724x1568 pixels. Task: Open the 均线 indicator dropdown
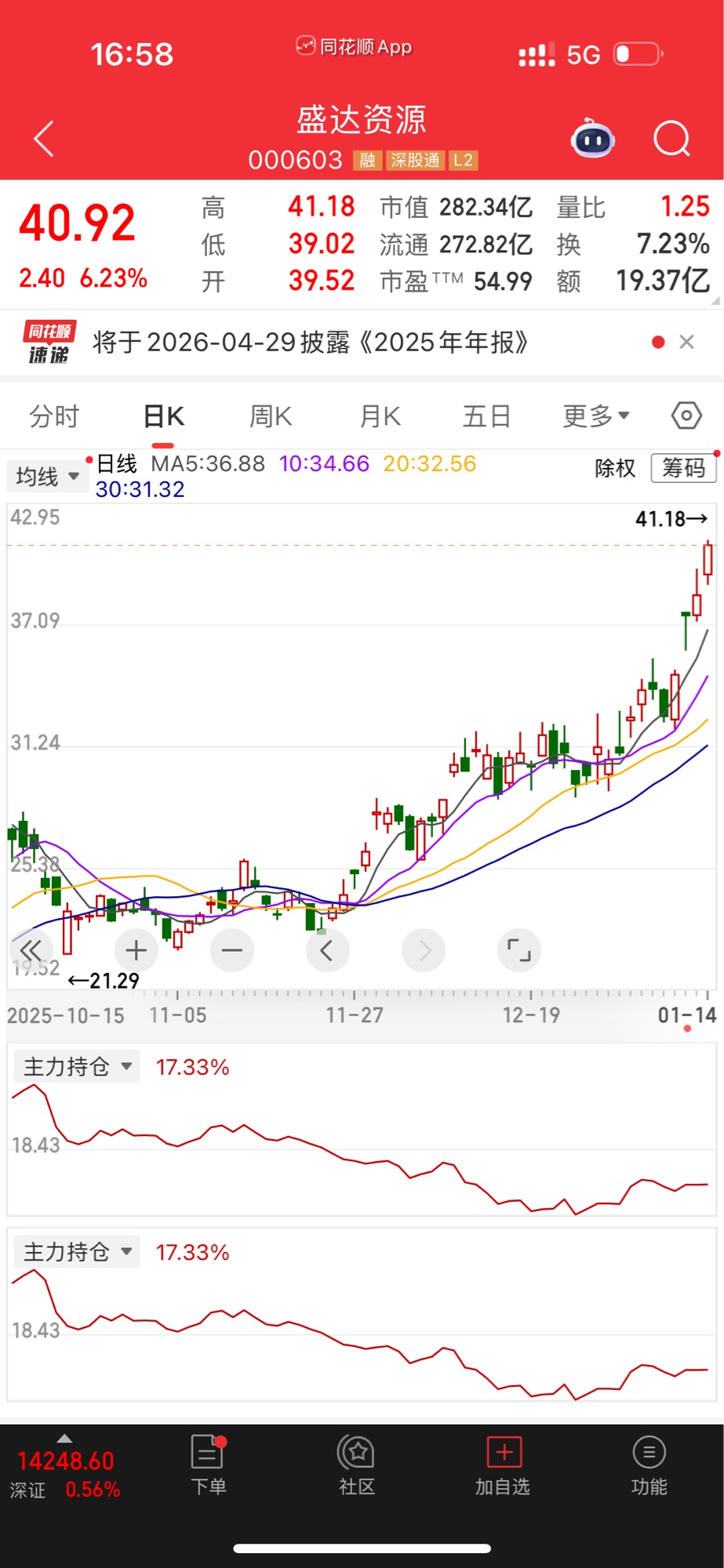47,476
